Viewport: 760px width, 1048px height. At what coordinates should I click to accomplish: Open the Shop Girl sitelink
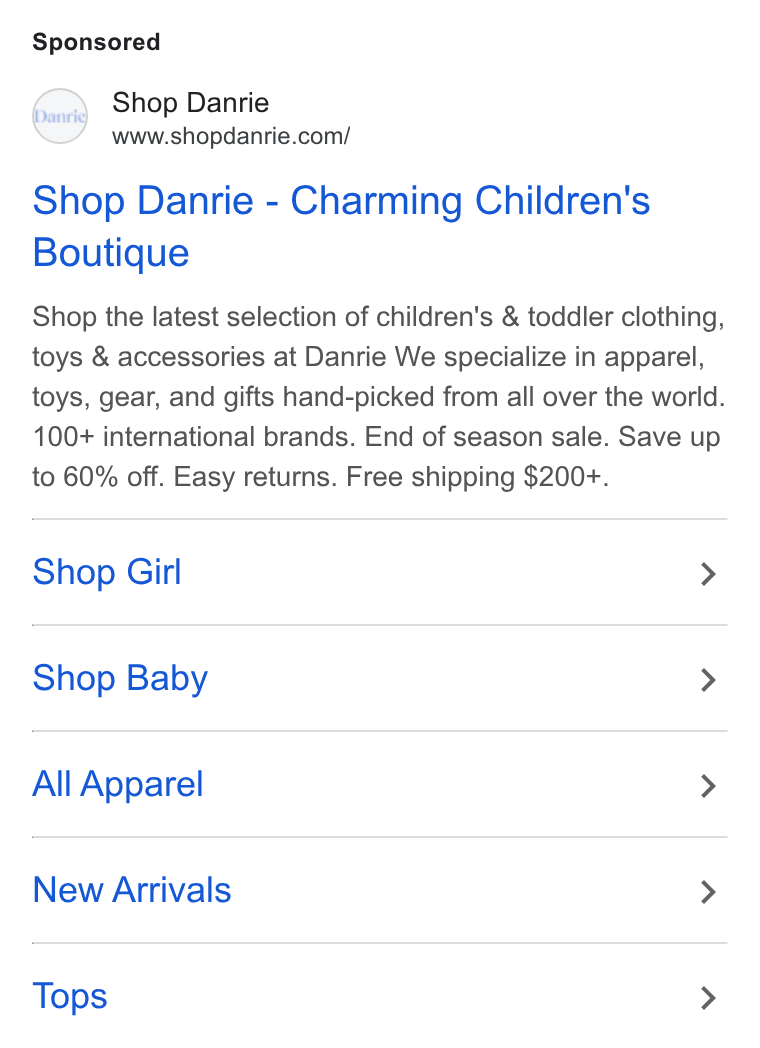(x=380, y=572)
